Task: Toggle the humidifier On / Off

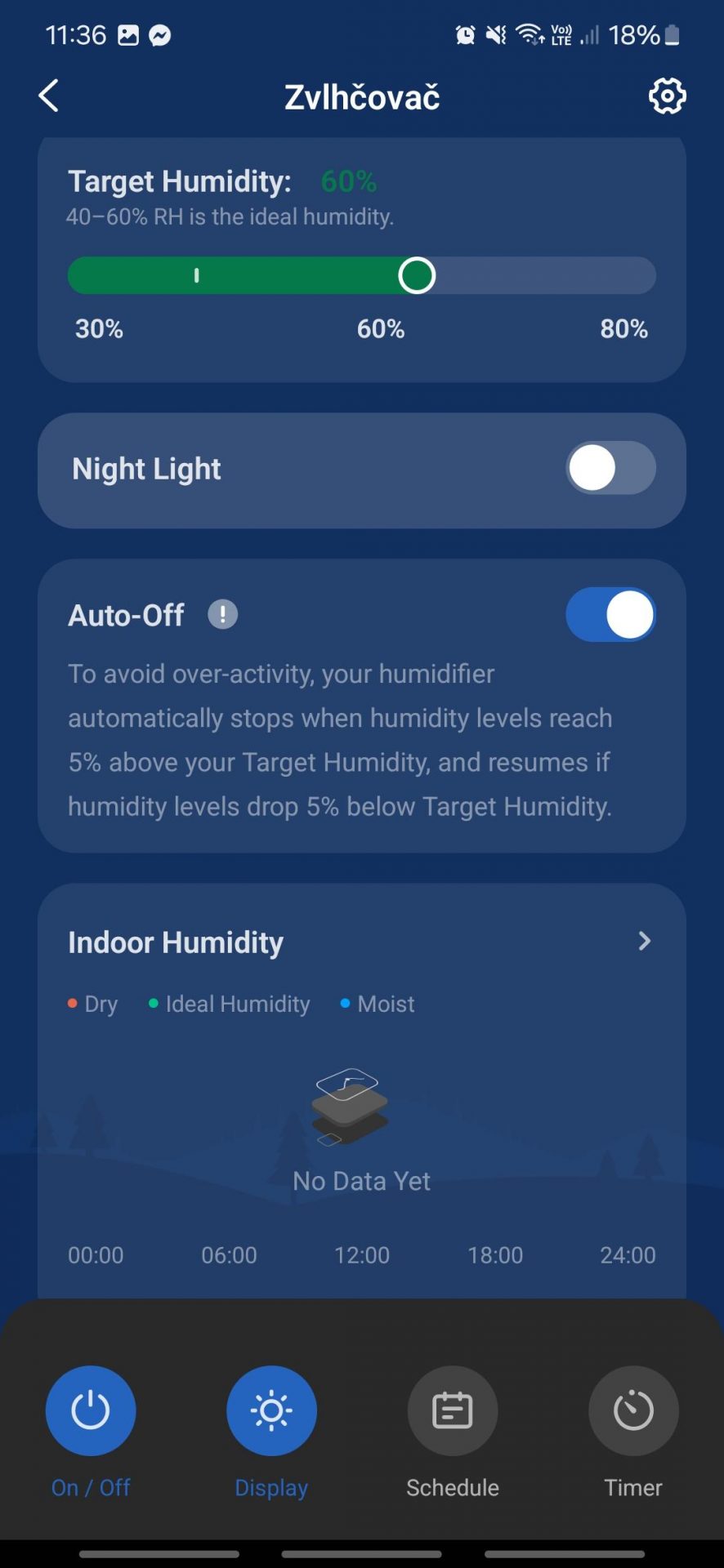Action: tap(91, 1410)
